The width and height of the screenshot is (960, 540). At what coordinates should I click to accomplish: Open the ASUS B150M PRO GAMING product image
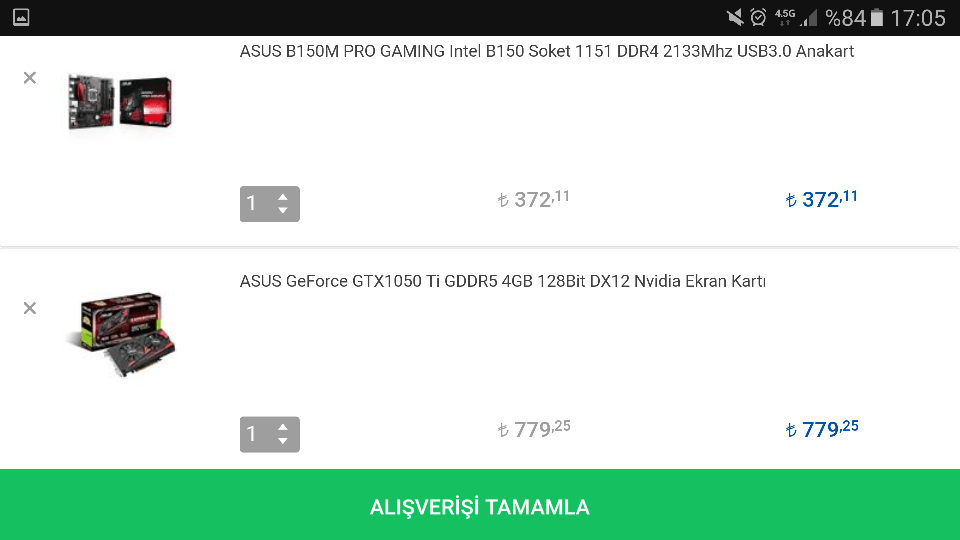point(120,101)
